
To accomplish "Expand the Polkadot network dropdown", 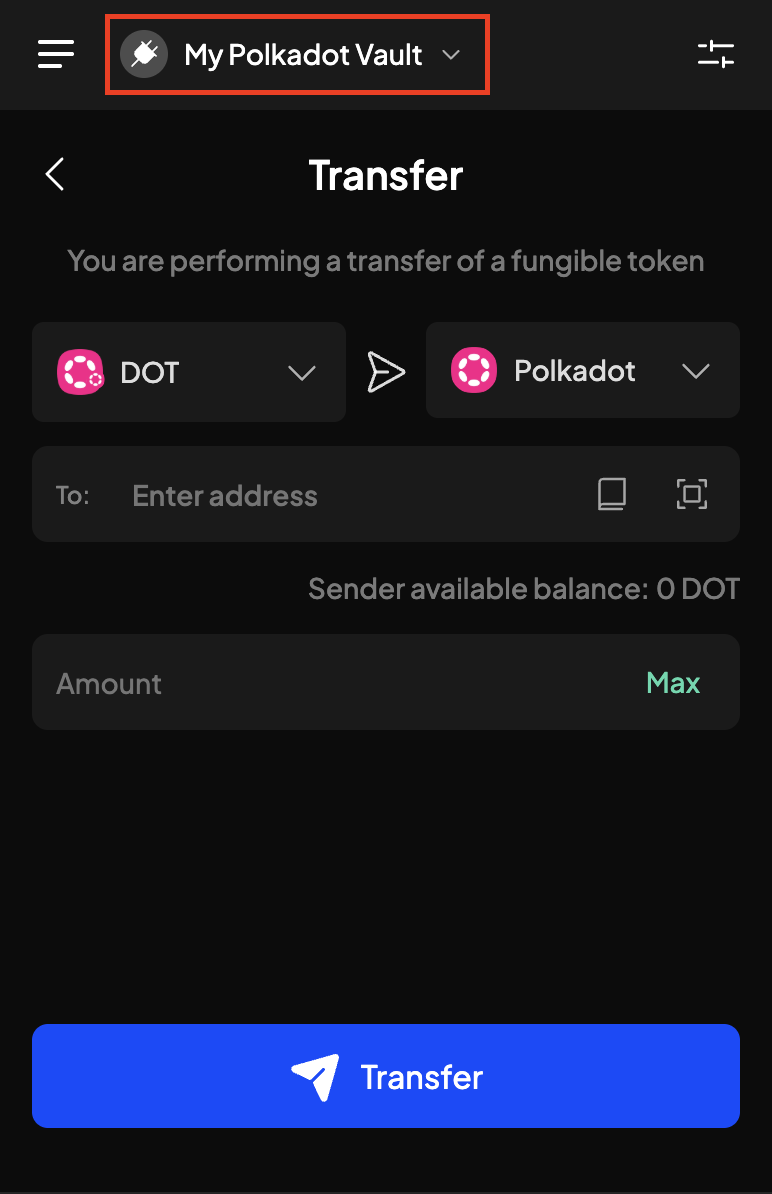I will click(x=582, y=370).
